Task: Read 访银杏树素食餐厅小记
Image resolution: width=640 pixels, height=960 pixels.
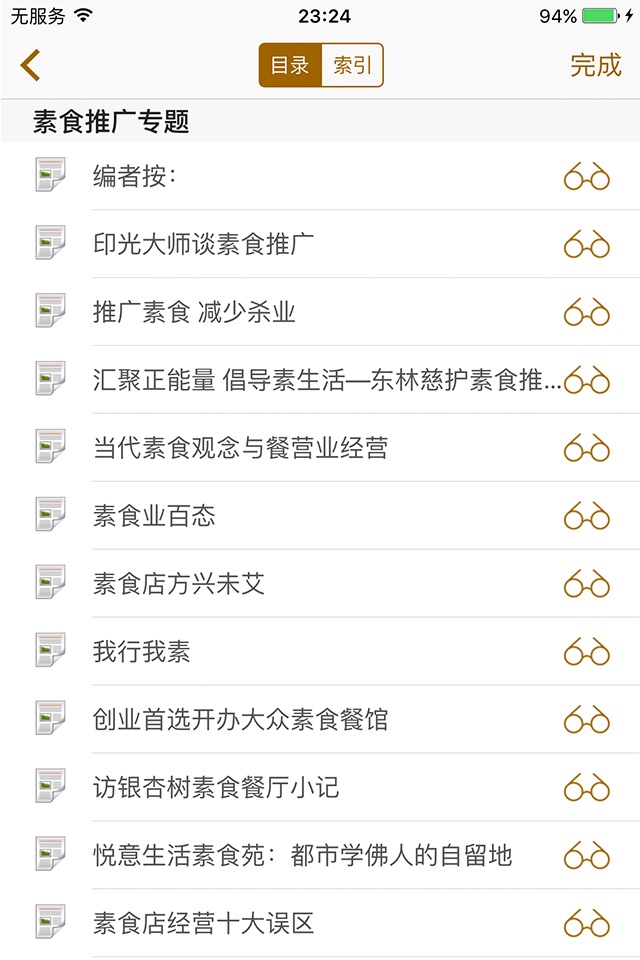Action: [x=216, y=788]
